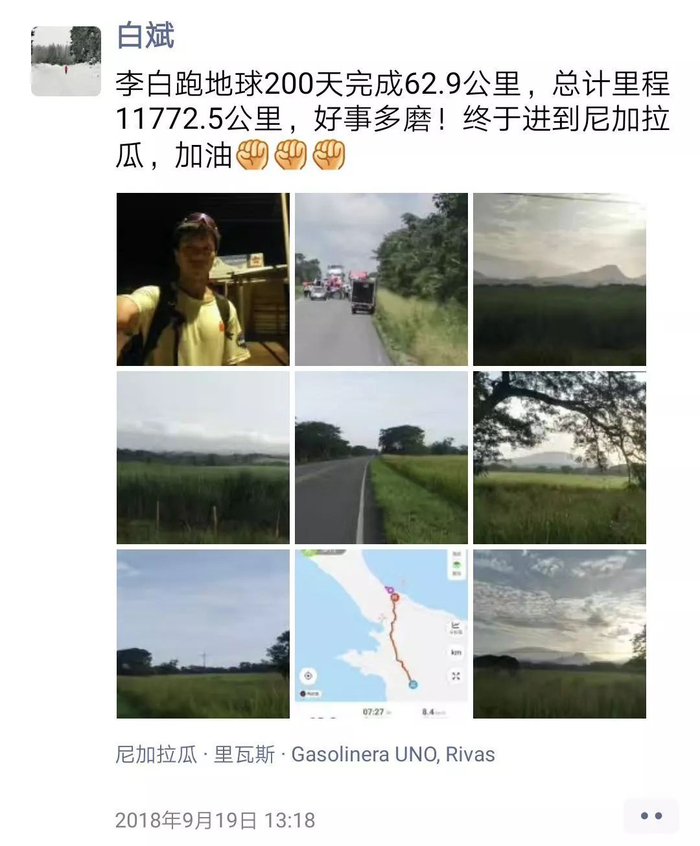Open the like and comment menu
Screen dimensions: 700x846
[x=651, y=816]
